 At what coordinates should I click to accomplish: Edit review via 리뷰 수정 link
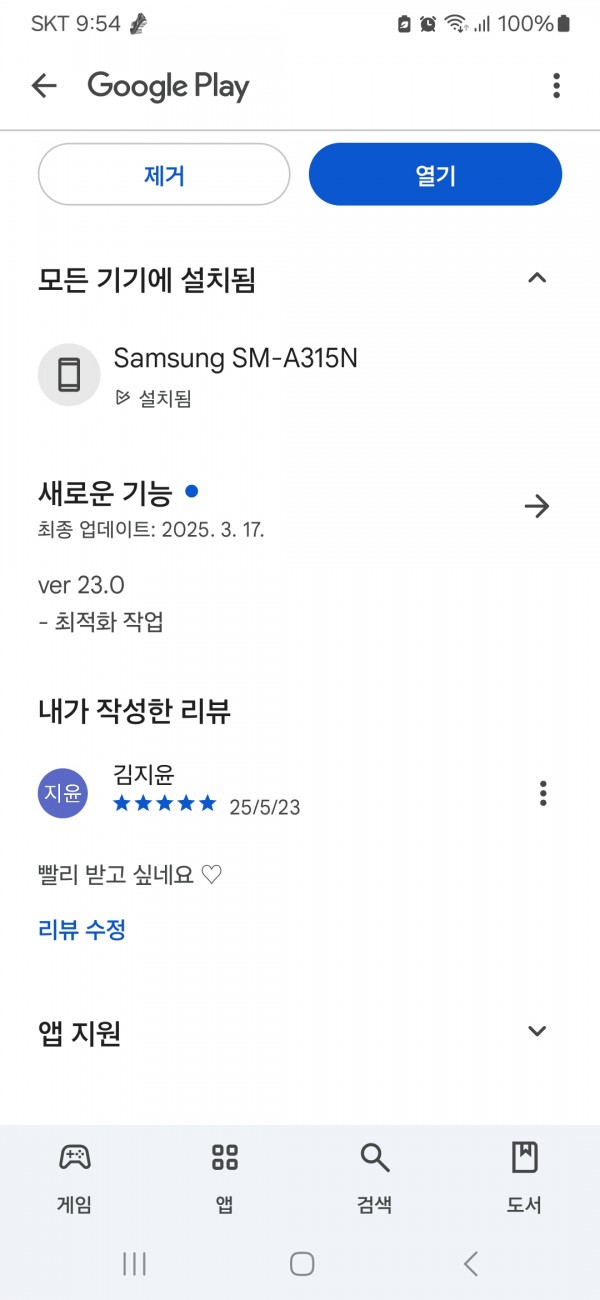[x=81, y=930]
